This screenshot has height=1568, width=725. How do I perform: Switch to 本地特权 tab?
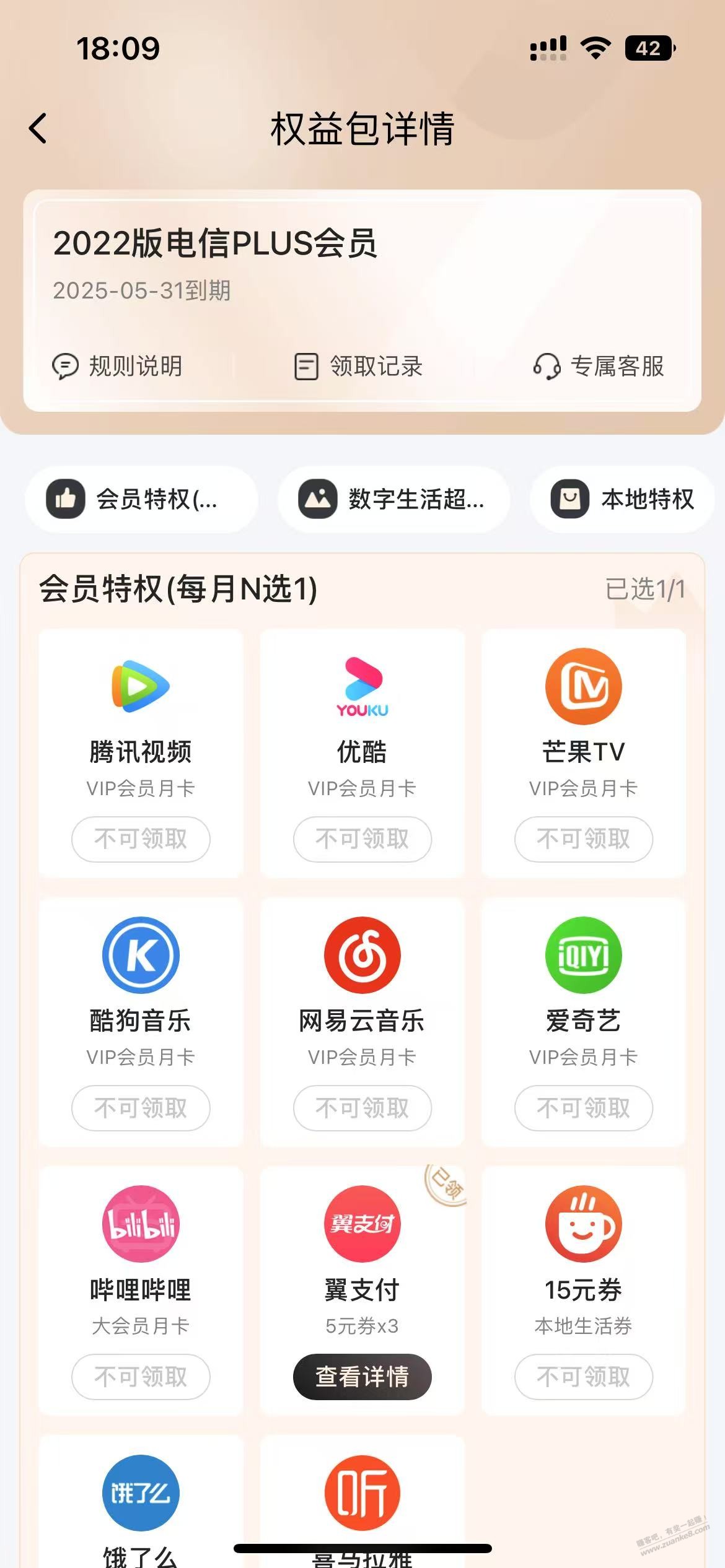pyautogui.click(x=622, y=499)
